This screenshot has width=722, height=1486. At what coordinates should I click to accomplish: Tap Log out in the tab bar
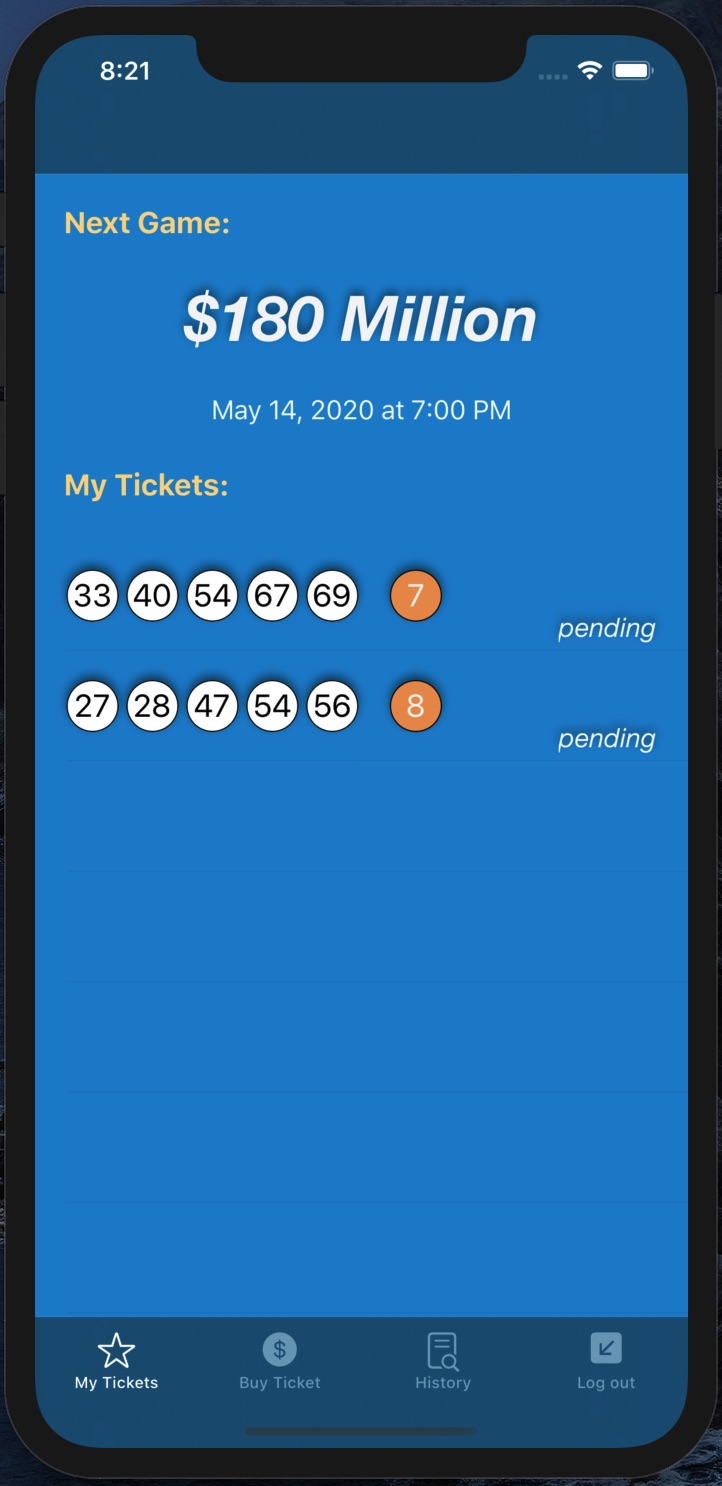point(606,1362)
